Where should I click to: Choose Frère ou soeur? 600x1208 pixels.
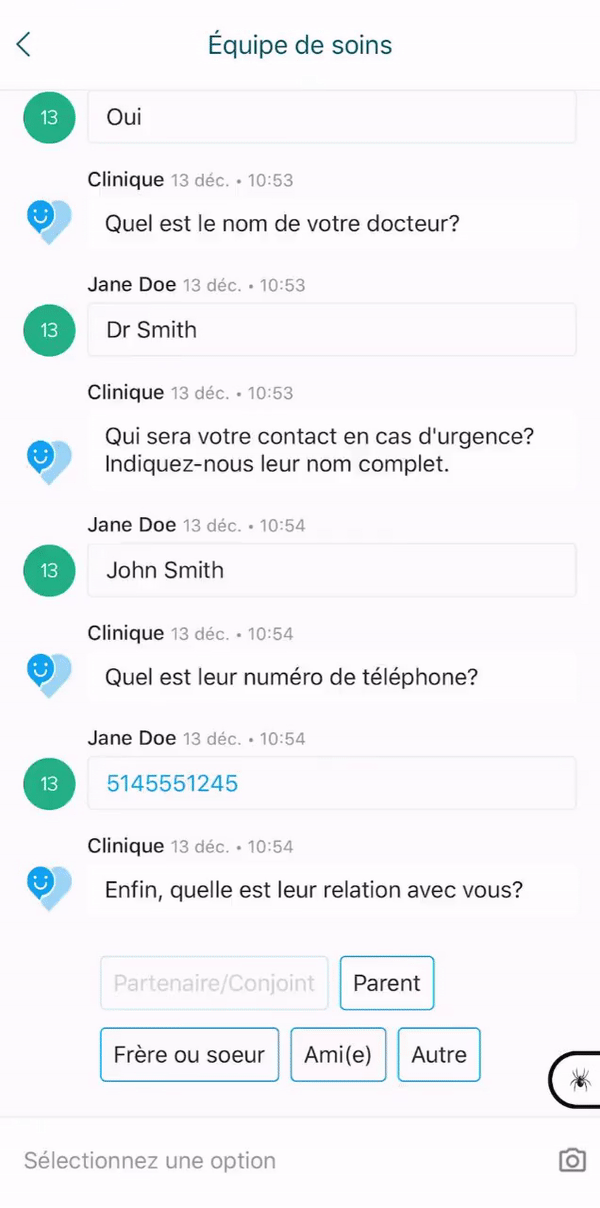click(x=189, y=1054)
